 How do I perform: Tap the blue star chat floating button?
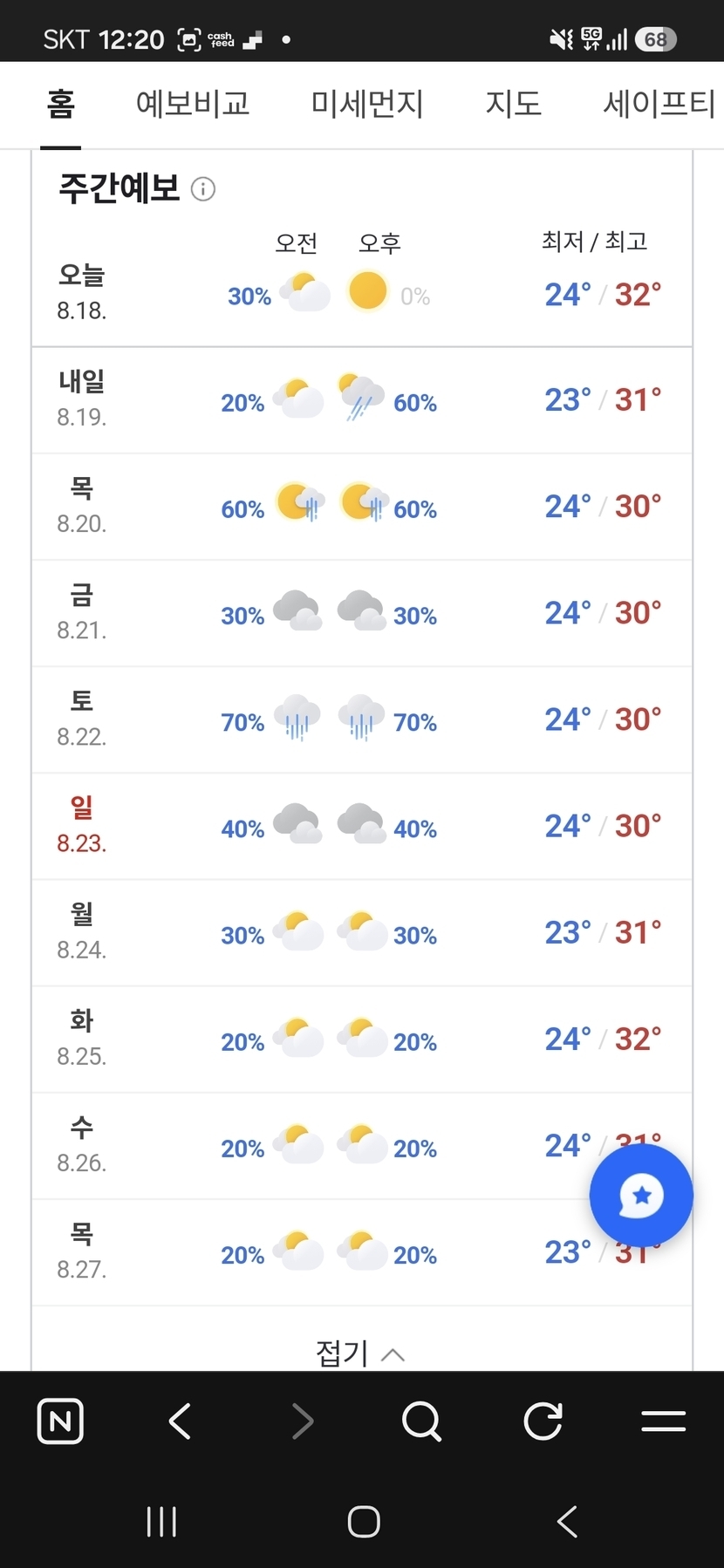click(641, 1196)
